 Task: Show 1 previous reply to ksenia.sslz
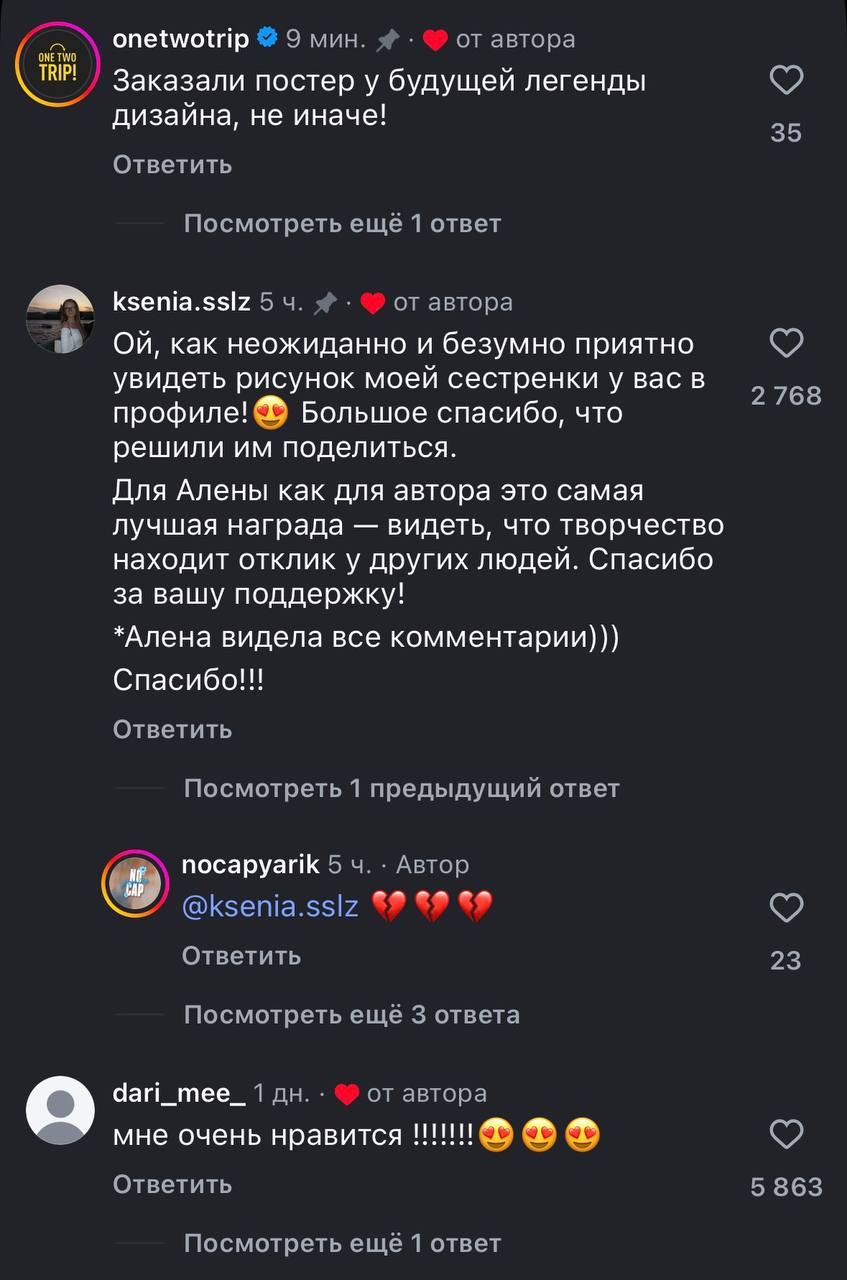tap(401, 789)
